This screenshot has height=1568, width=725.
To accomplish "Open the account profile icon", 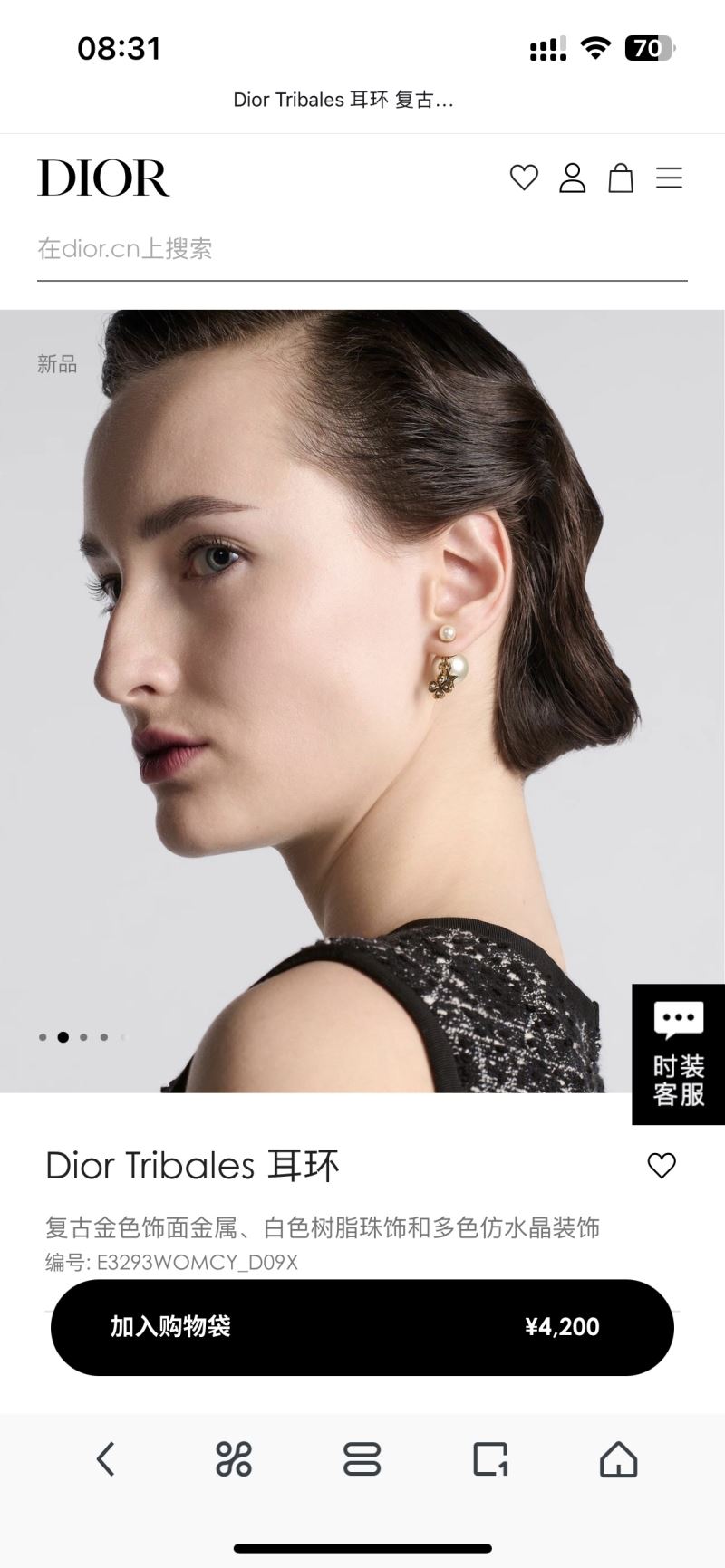I will point(573,178).
